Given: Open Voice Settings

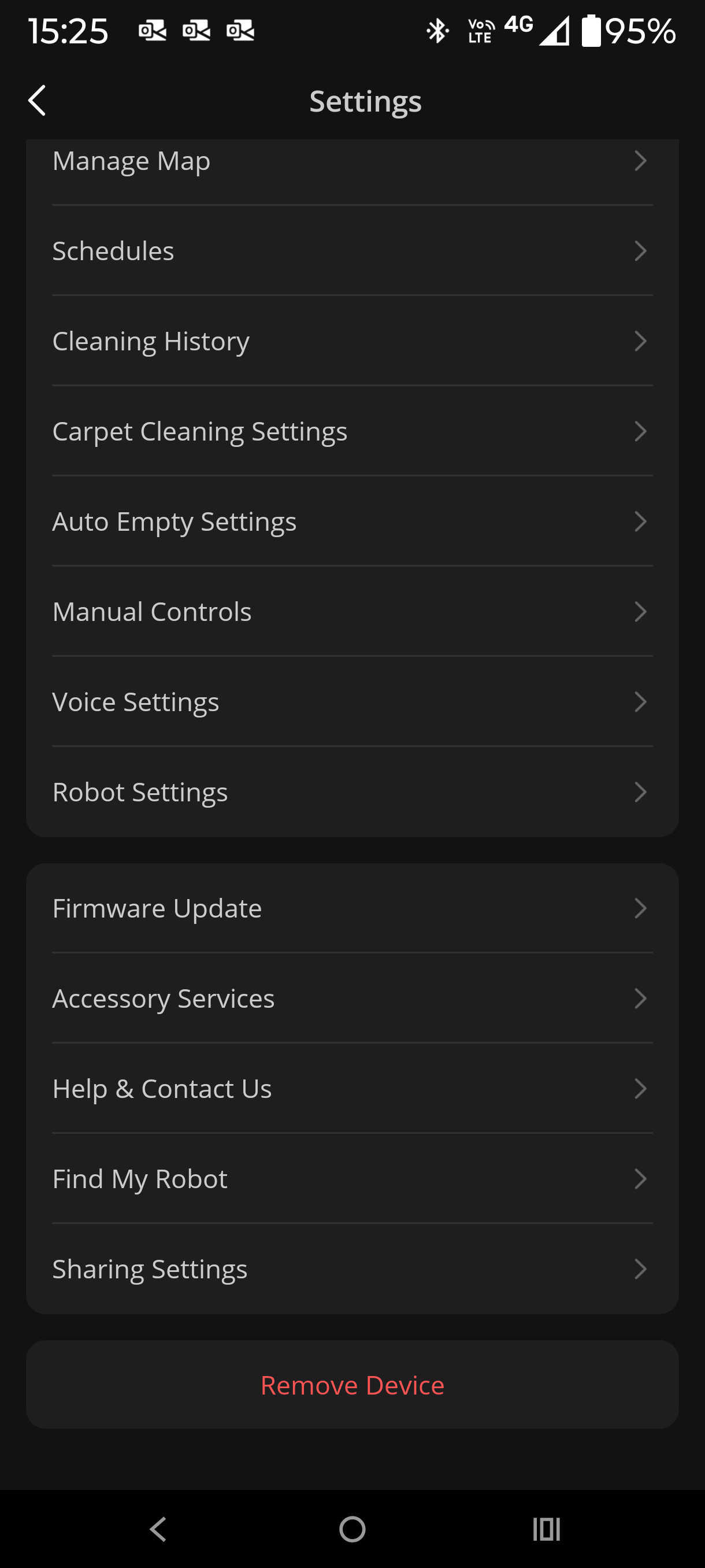Looking at the screenshot, I should coord(351,701).
